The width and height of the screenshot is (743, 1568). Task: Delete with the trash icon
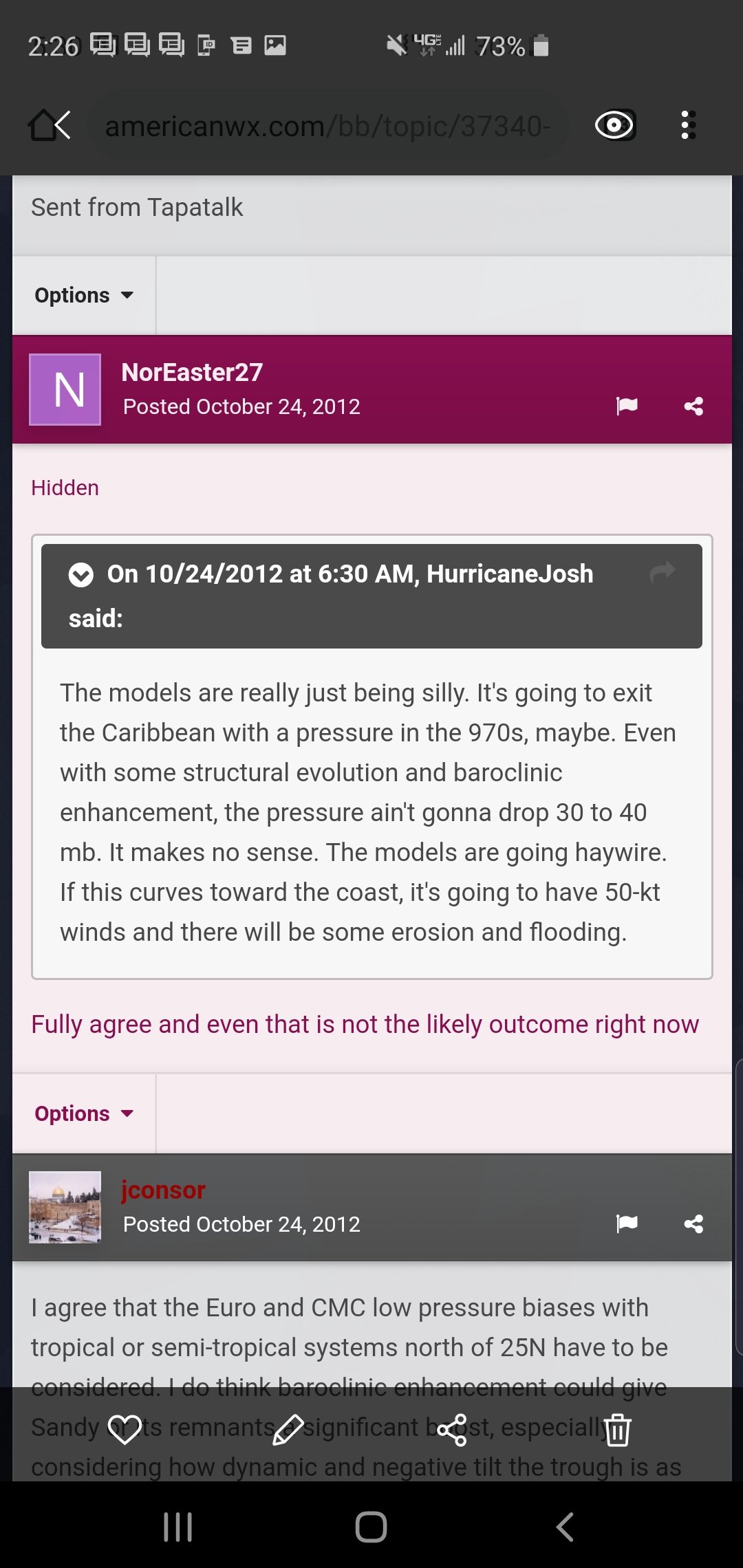click(617, 1430)
